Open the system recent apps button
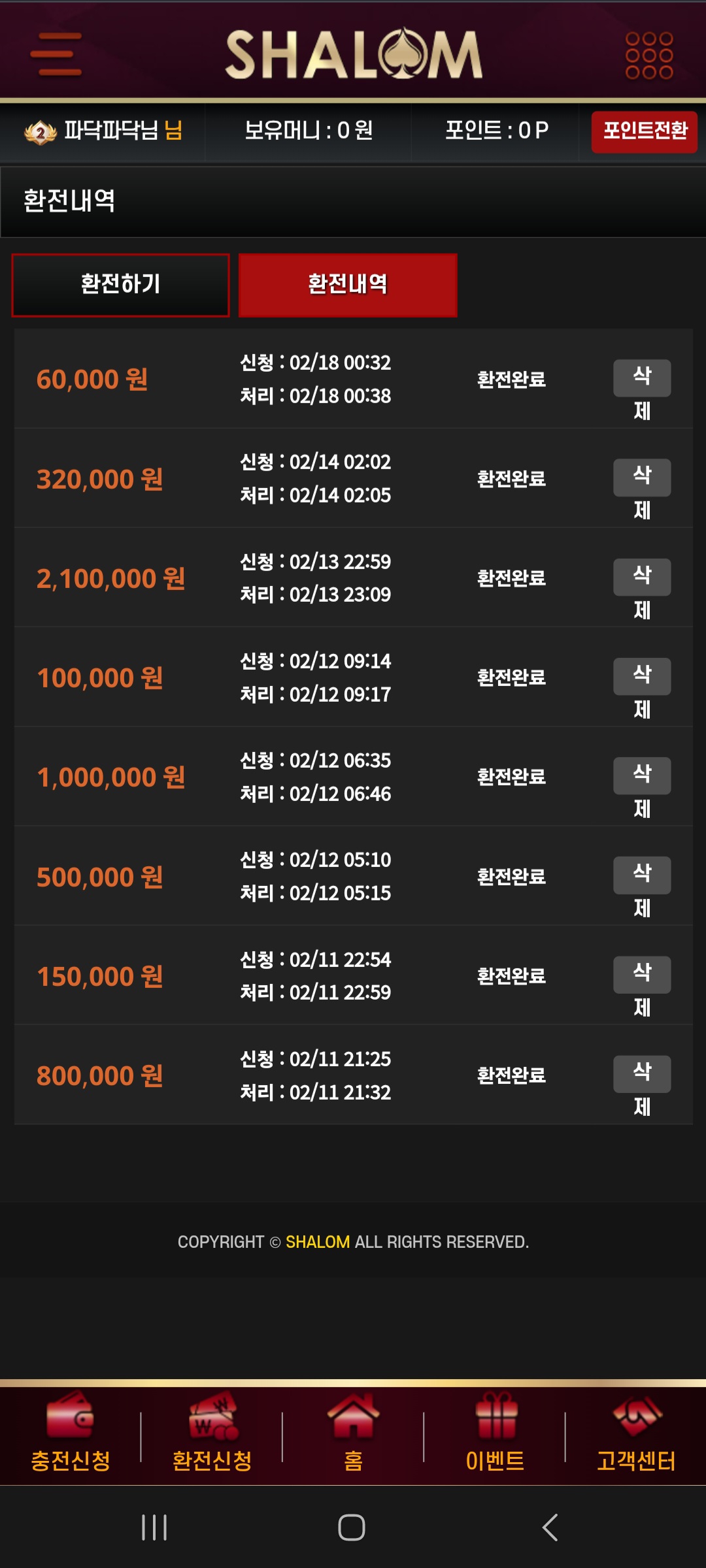 155,1527
